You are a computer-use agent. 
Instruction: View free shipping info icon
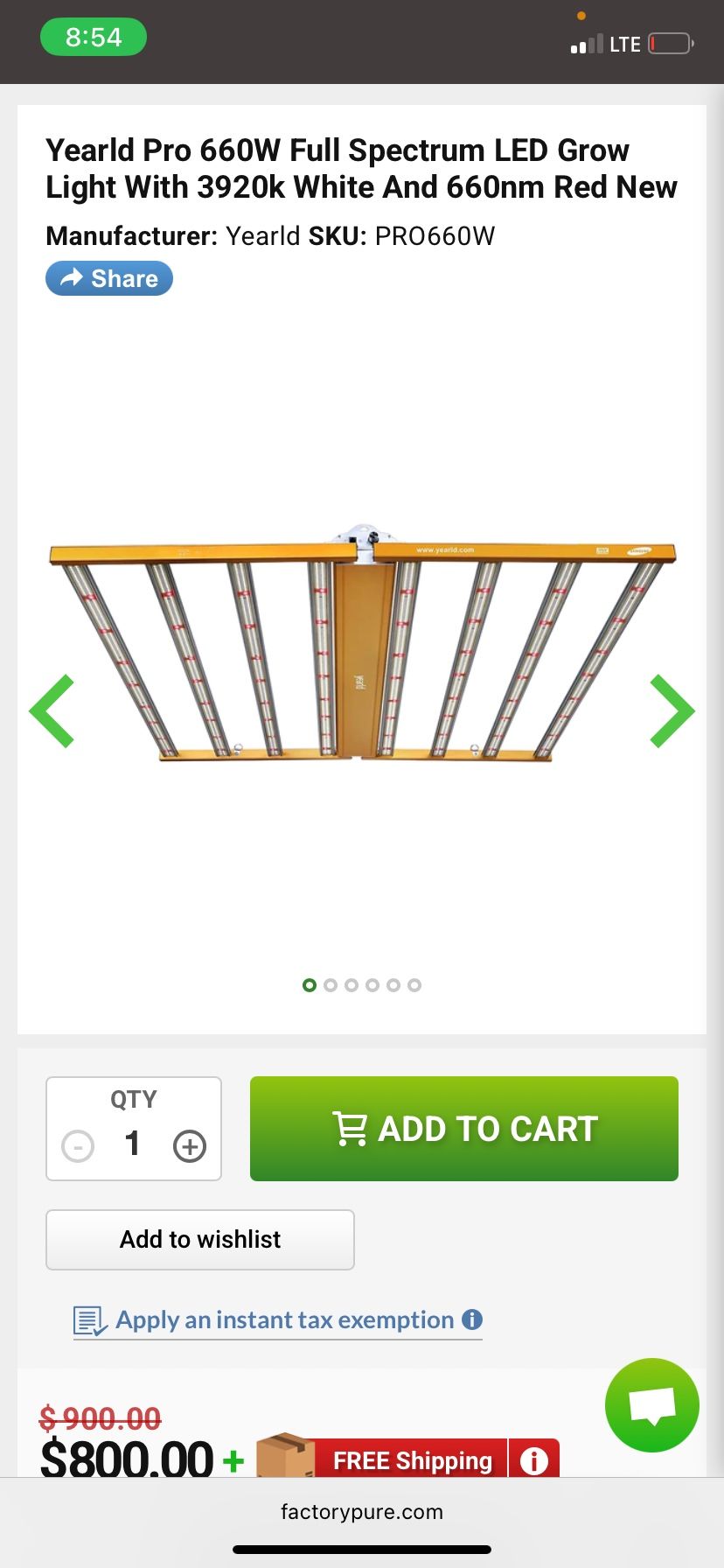(533, 1460)
